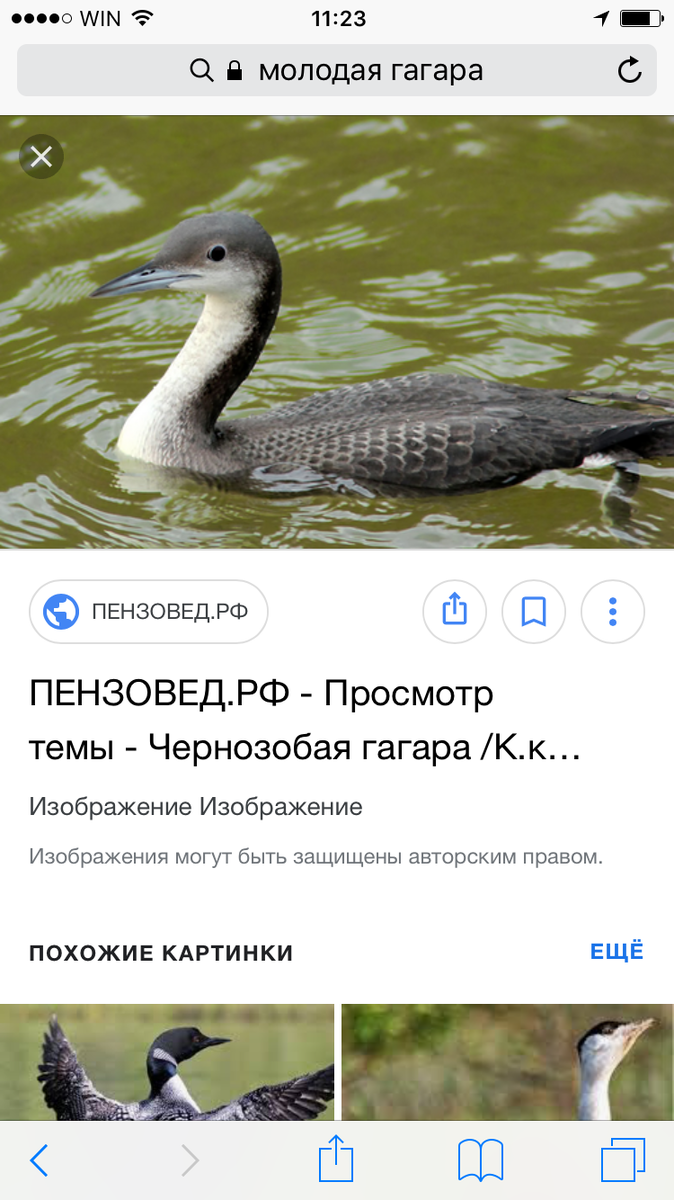The height and width of the screenshot is (1200, 674).
Task: View the full loon photo
Action: click(337, 332)
